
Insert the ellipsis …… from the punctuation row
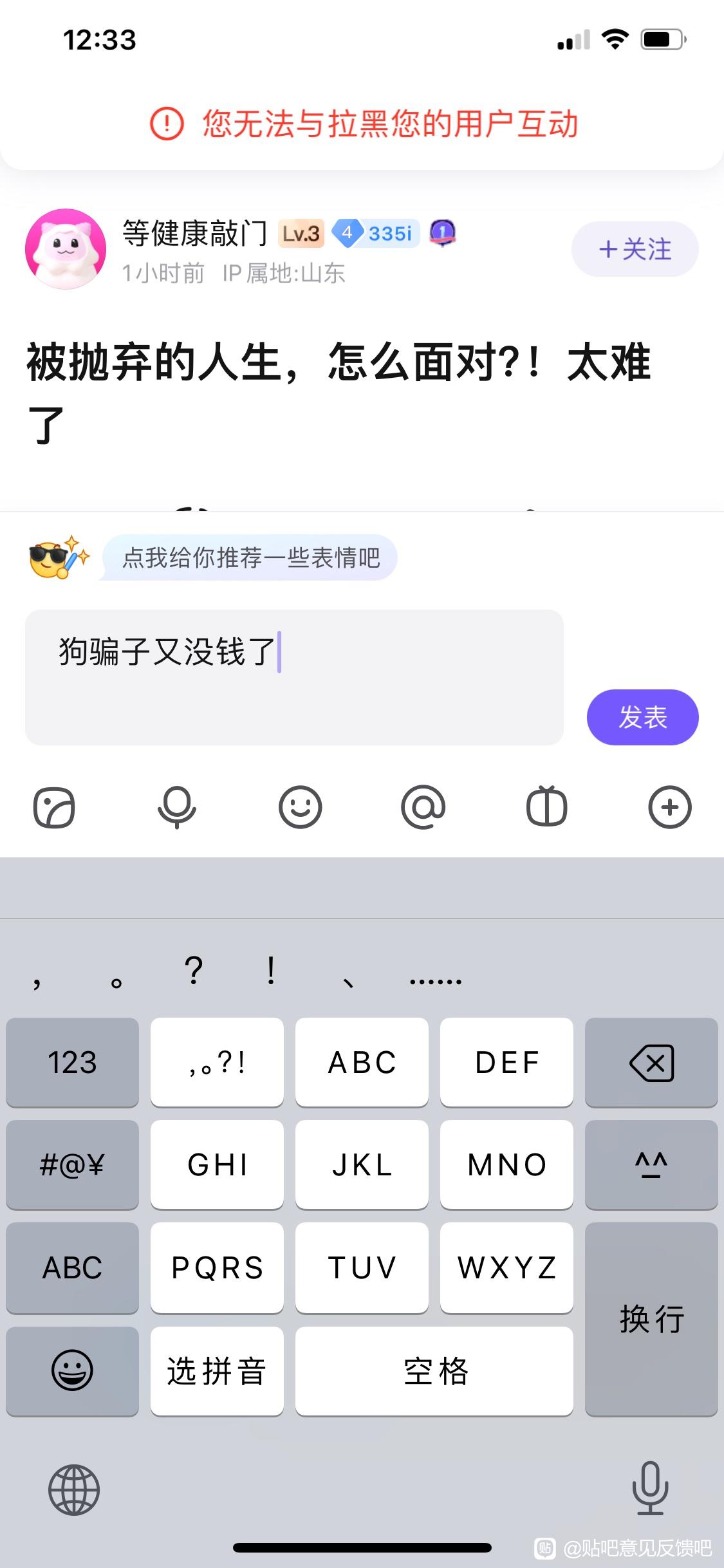(436, 980)
